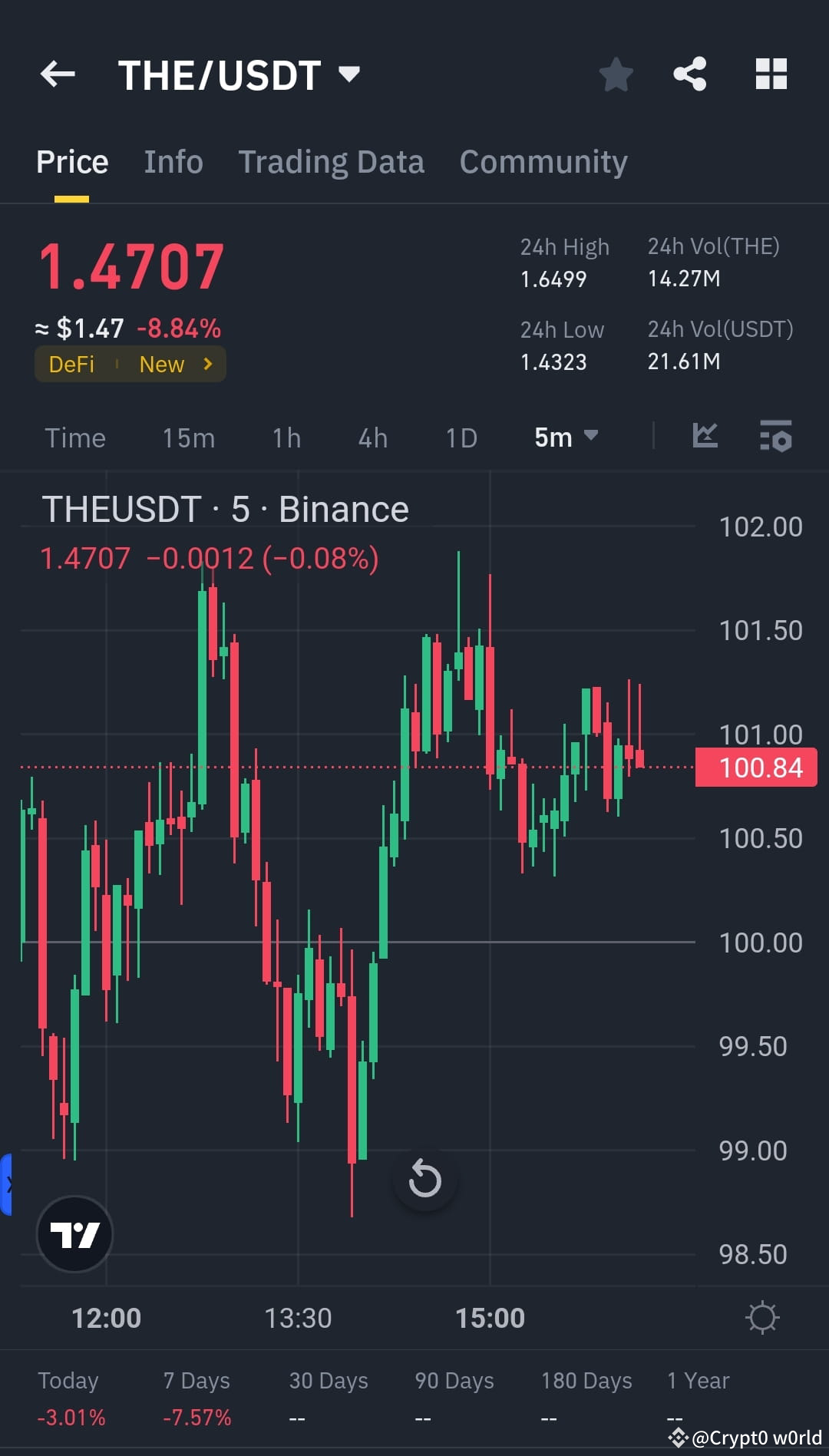Switch to the Trading Data tab
The width and height of the screenshot is (829, 1456).
331,161
